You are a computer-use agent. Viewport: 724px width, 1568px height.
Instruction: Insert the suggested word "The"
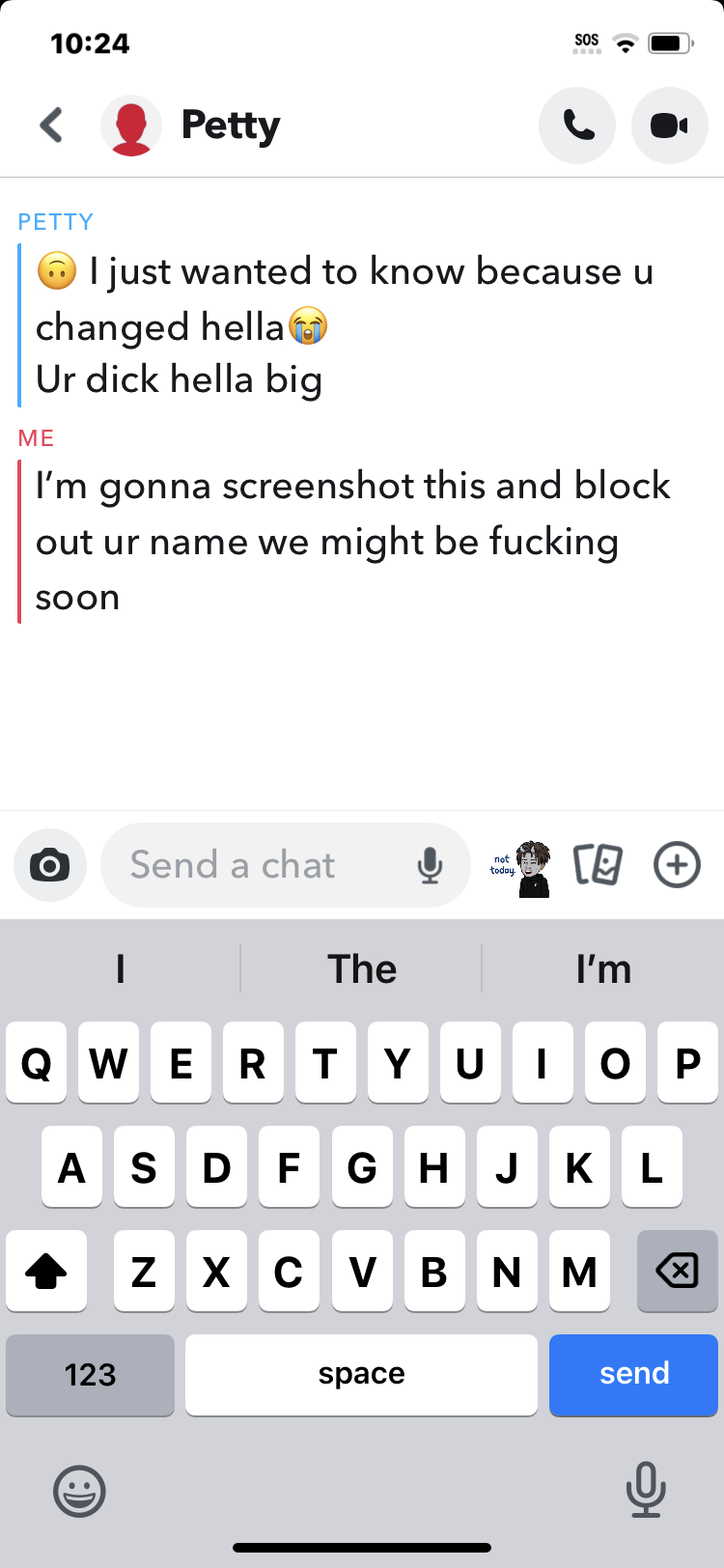362,968
